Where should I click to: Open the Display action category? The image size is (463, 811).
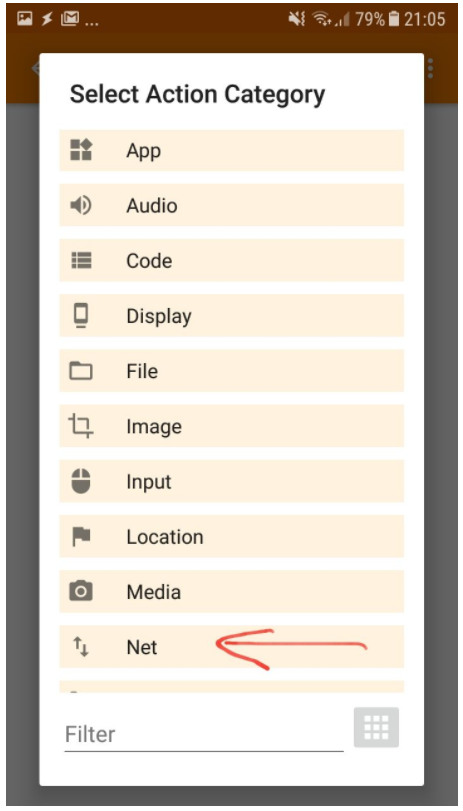231,316
